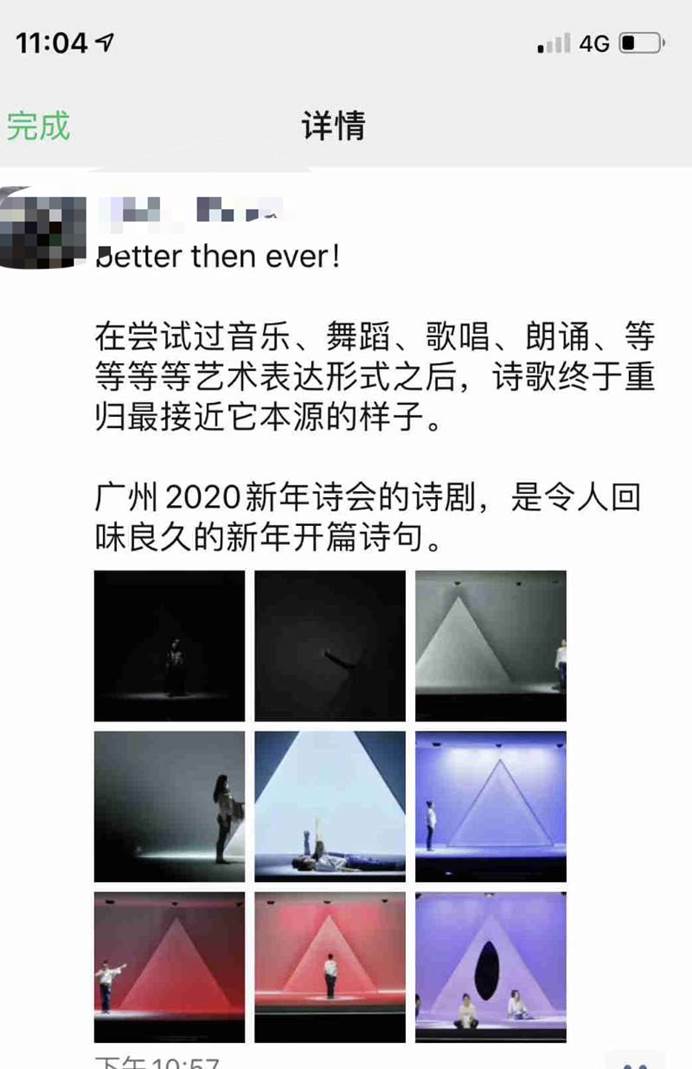Tap 完成 to close the detail view
The height and width of the screenshot is (1069, 692).
click(39, 127)
